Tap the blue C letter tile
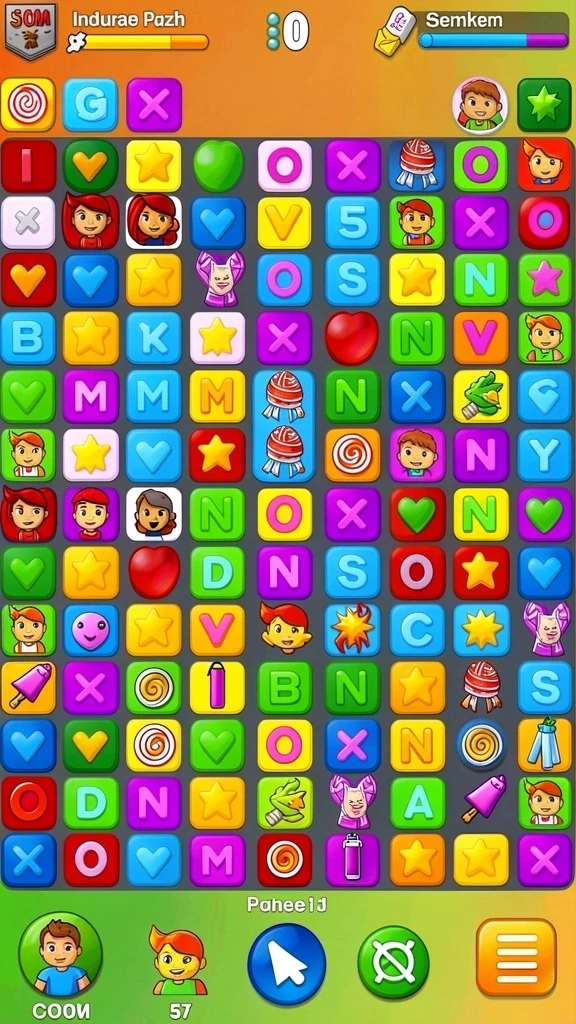The width and height of the screenshot is (576, 1024). click(417, 630)
